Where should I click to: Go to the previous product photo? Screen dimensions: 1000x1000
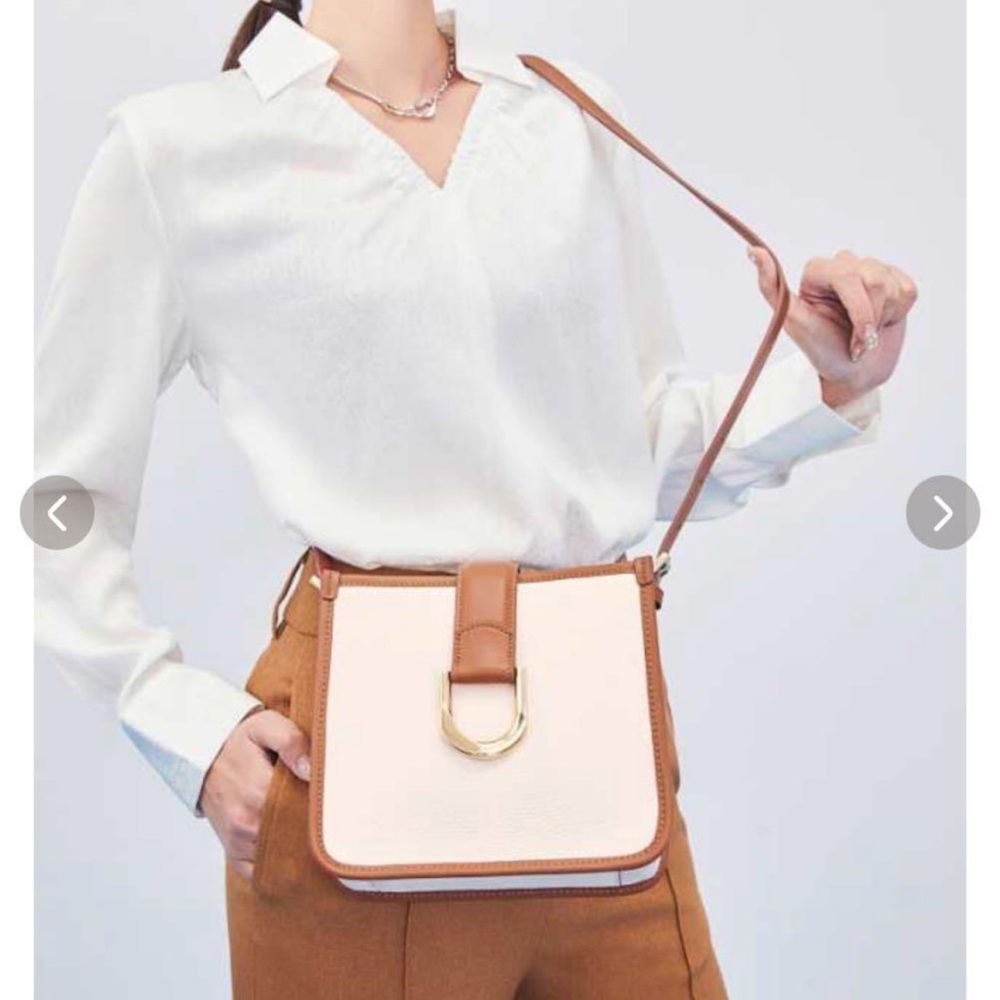[x=57, y=513]
